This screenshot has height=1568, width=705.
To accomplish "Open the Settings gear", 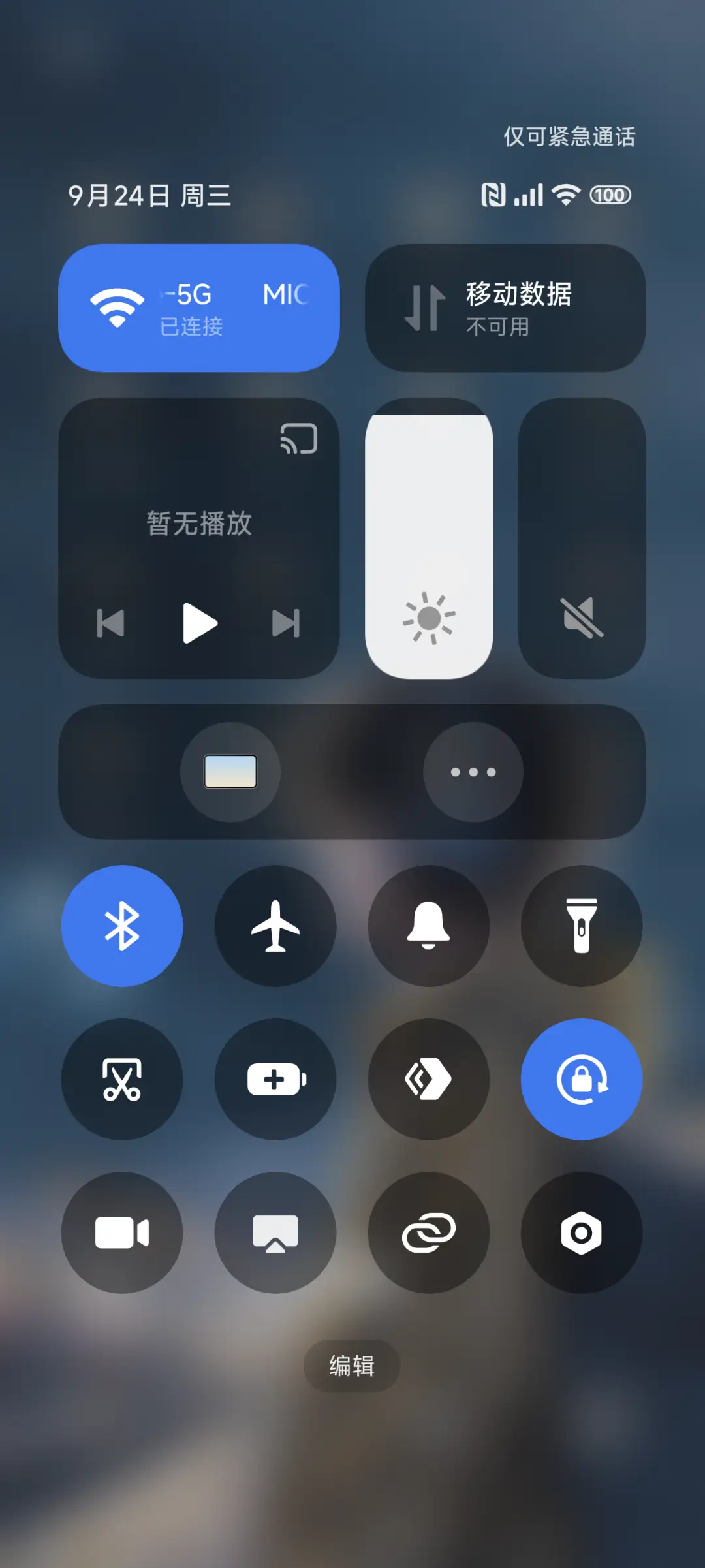I will pos(582,1232).
